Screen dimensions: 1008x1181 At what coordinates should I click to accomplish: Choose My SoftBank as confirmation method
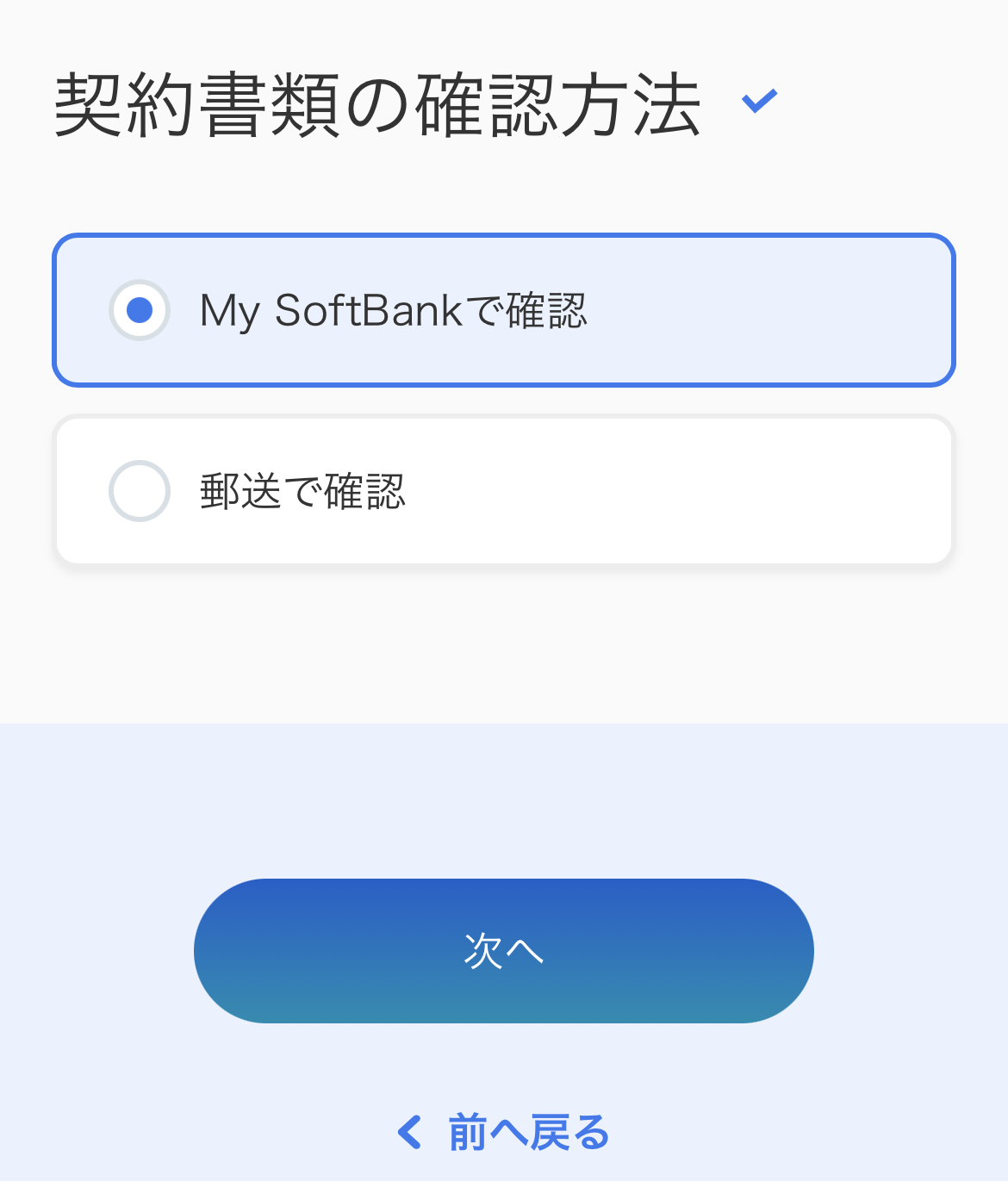tap(504, 308)
